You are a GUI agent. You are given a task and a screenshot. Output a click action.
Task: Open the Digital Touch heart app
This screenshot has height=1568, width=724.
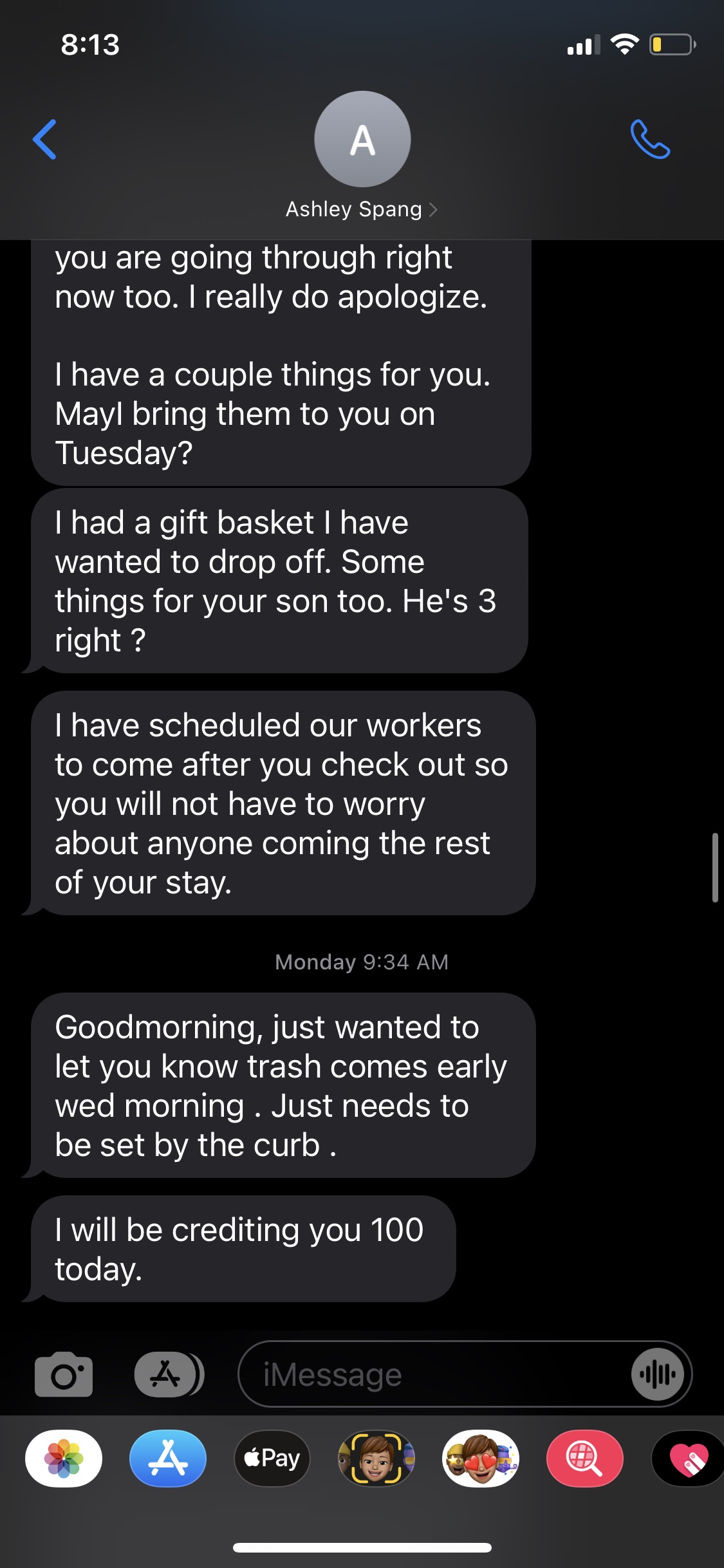tap(688, 1459)
